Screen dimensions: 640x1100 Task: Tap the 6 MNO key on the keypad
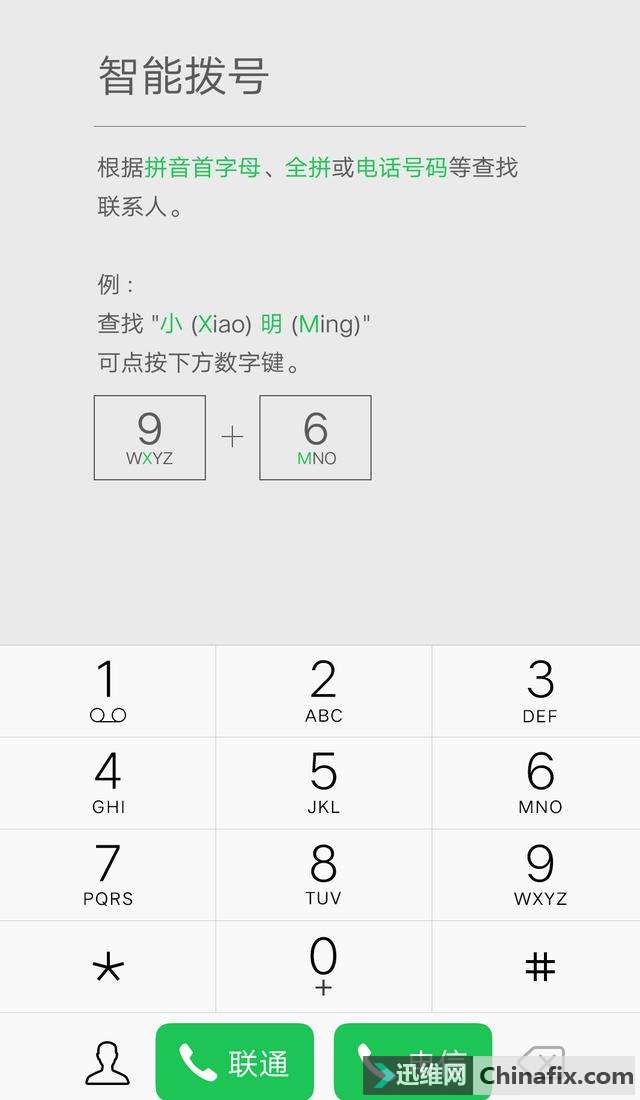539,783
